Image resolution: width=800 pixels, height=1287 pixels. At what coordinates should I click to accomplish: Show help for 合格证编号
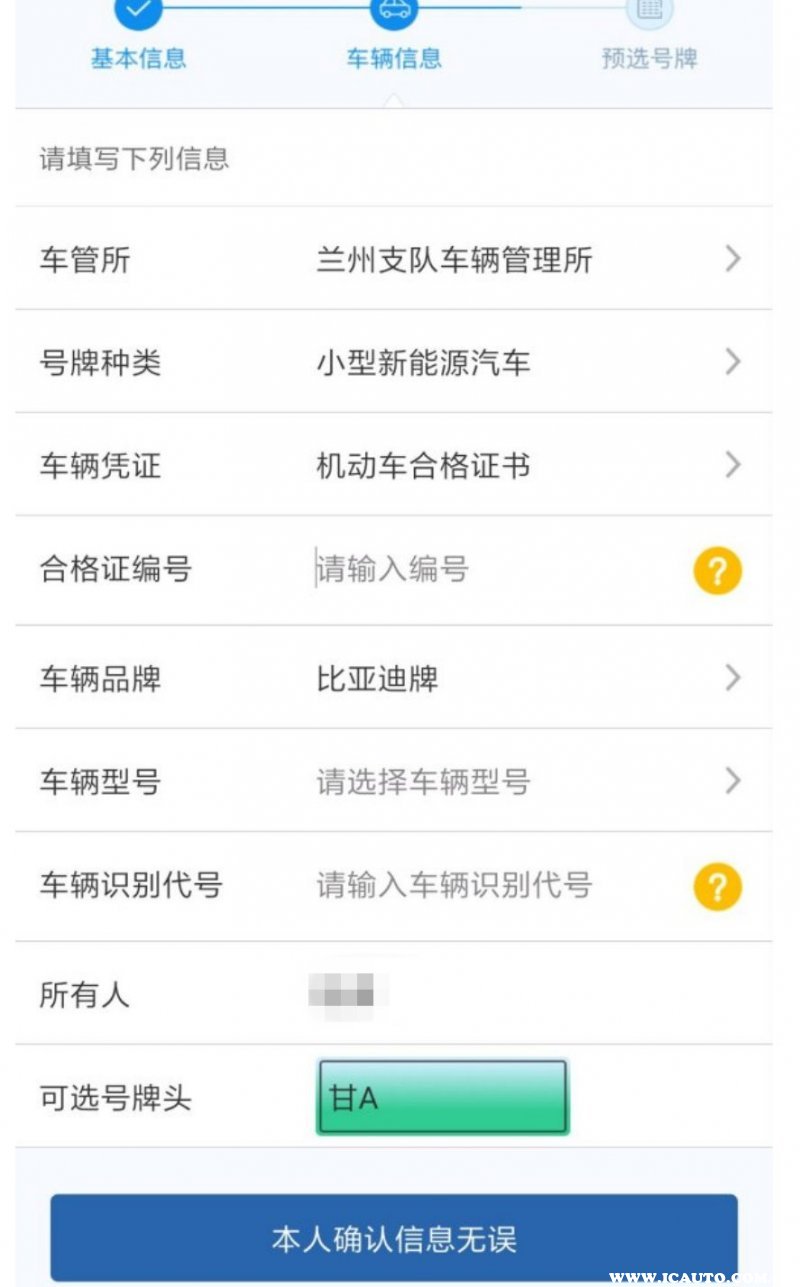717,572
